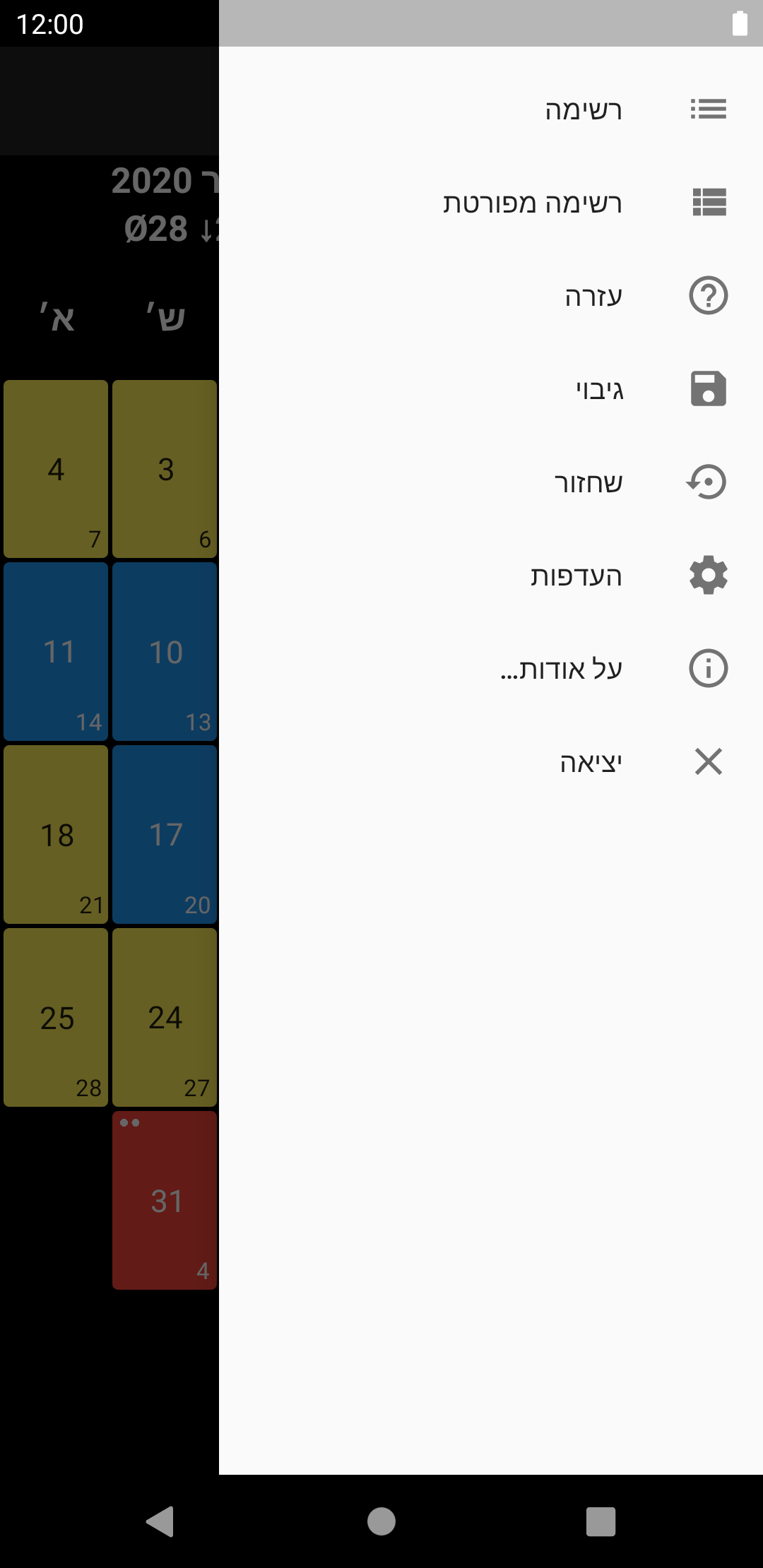Select the backup option (גיבוי)
This screenshot has width=763, height=1568.
click(x=599, y=389)
